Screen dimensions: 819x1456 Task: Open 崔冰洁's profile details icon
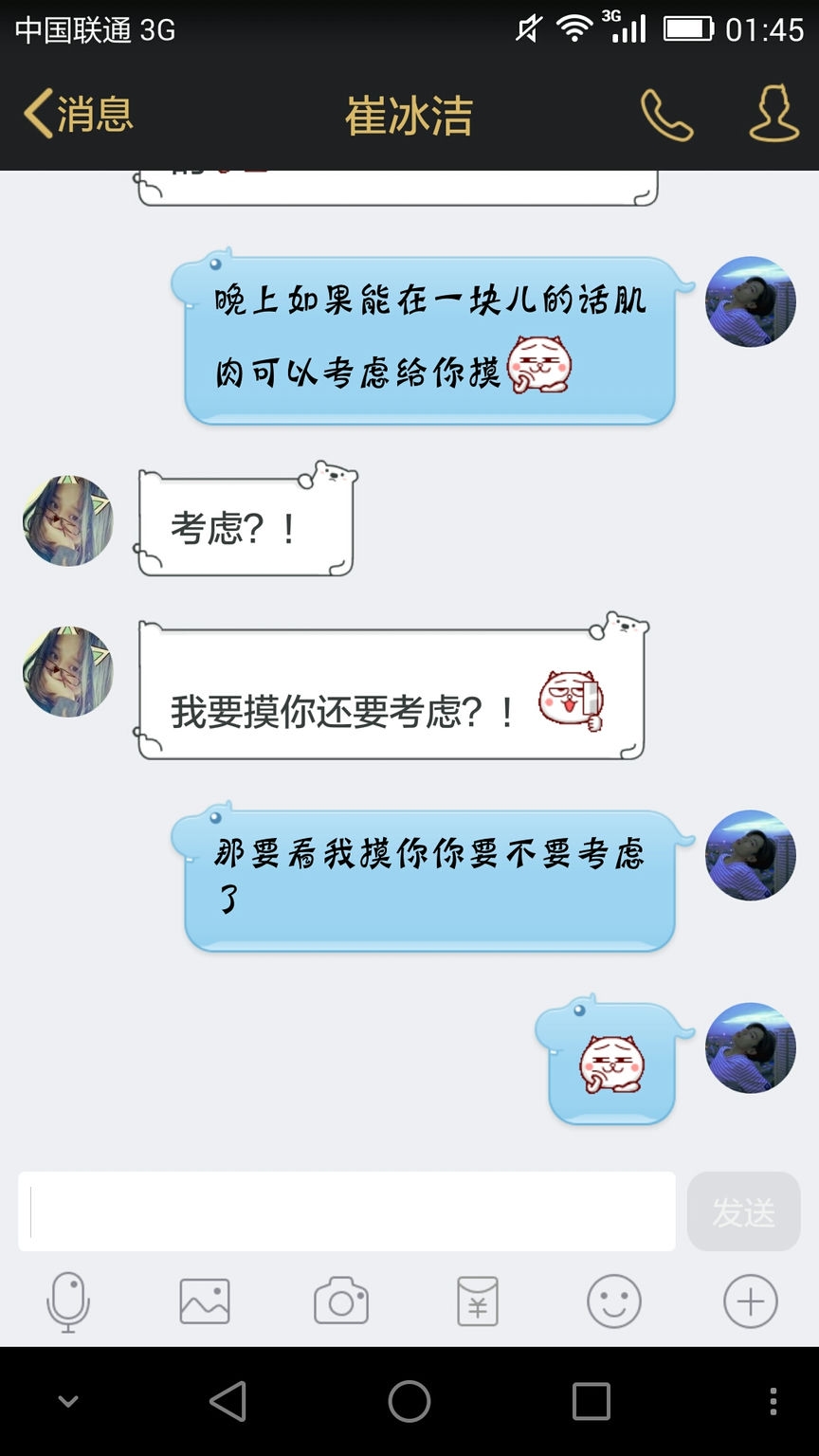click(773, 115)
